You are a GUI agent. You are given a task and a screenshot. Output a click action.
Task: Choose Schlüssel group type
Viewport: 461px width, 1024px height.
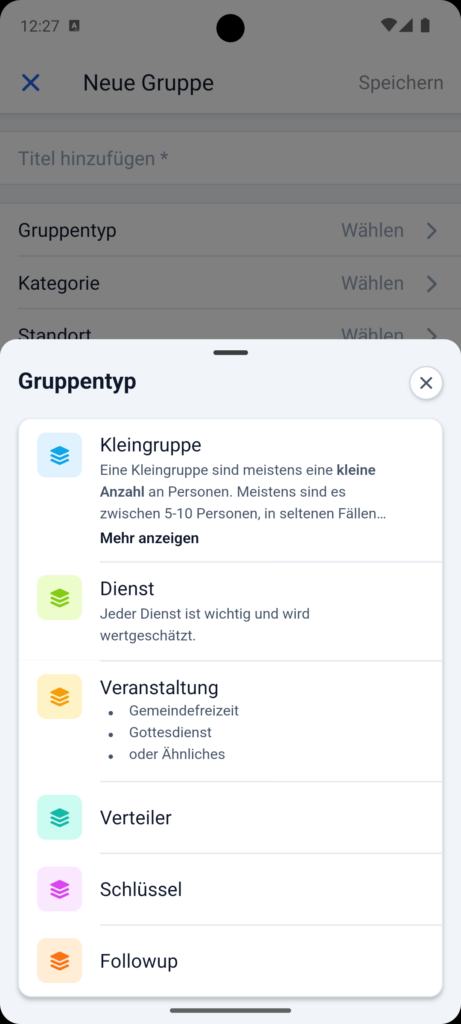click(230, 889)
